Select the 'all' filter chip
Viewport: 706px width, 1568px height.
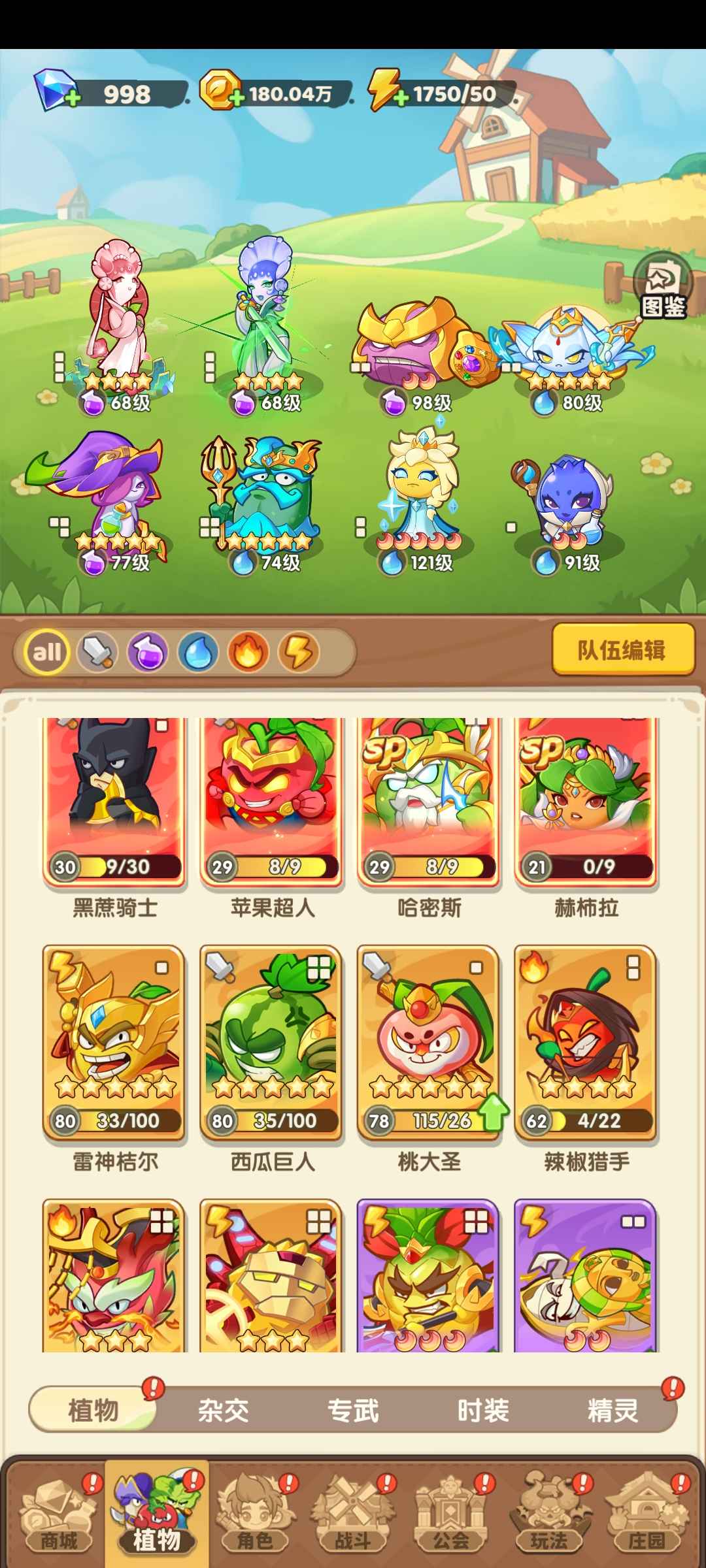click(x=47, y=652)
